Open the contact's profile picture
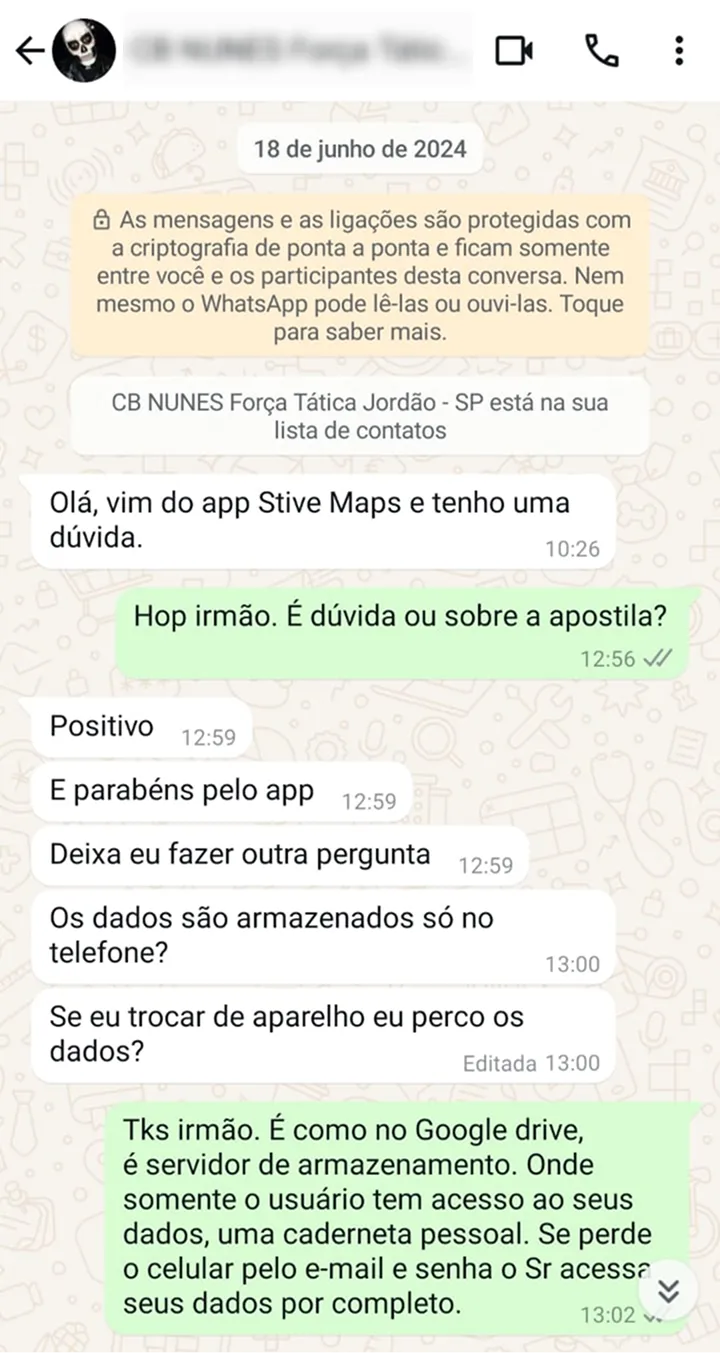The height and width of the screenshot is (1353, 720). pos(84,51)
